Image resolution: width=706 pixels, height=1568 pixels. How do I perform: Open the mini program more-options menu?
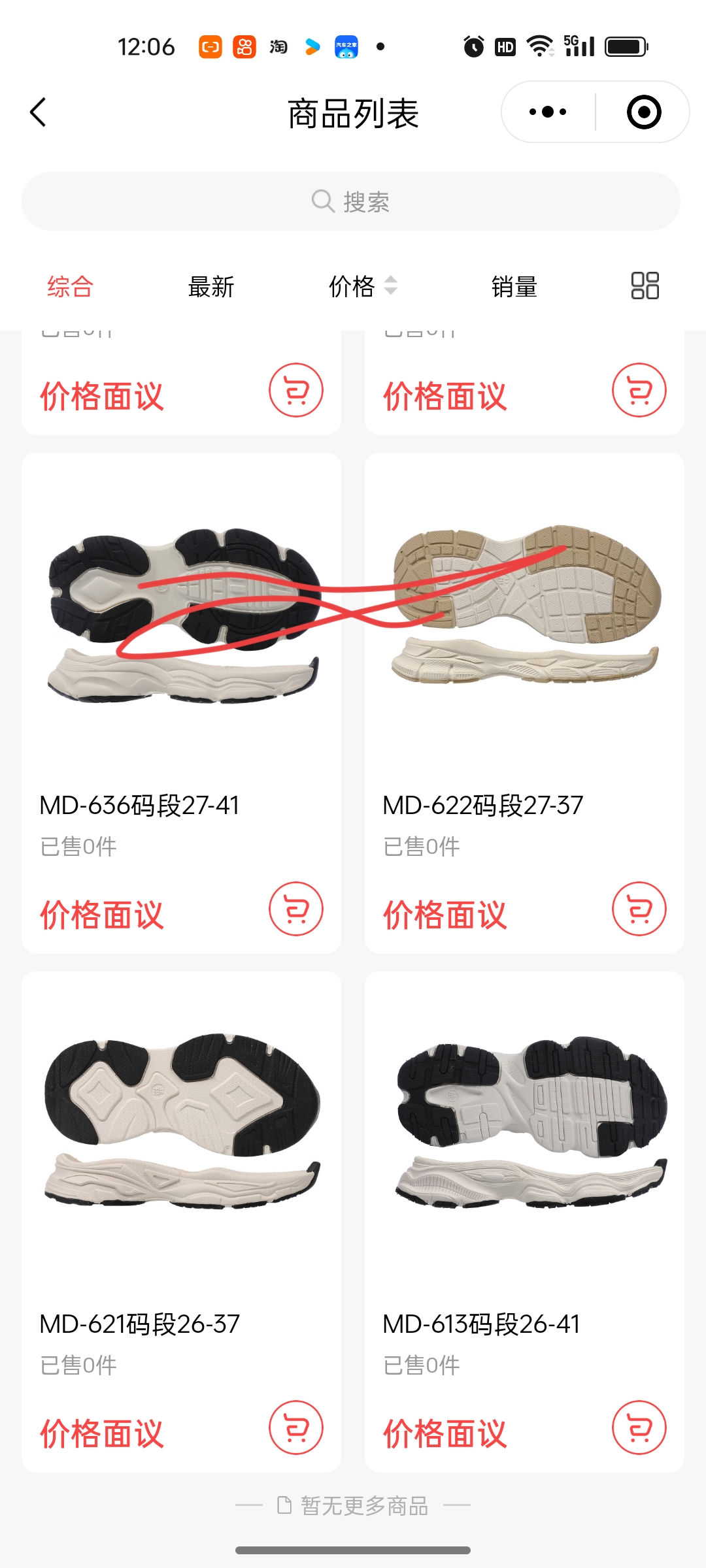(548, 112)
